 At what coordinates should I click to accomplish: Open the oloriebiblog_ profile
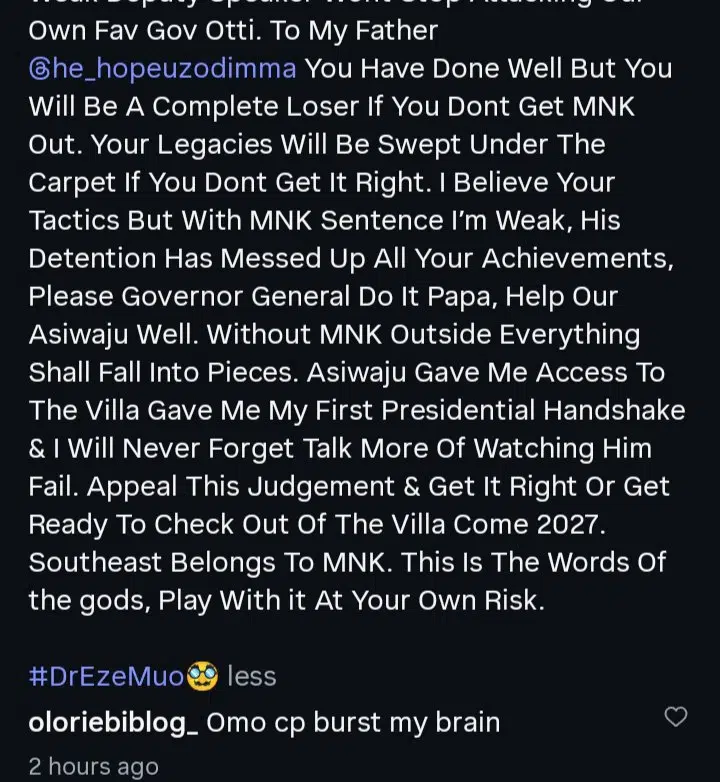click(x=114, y=722)
